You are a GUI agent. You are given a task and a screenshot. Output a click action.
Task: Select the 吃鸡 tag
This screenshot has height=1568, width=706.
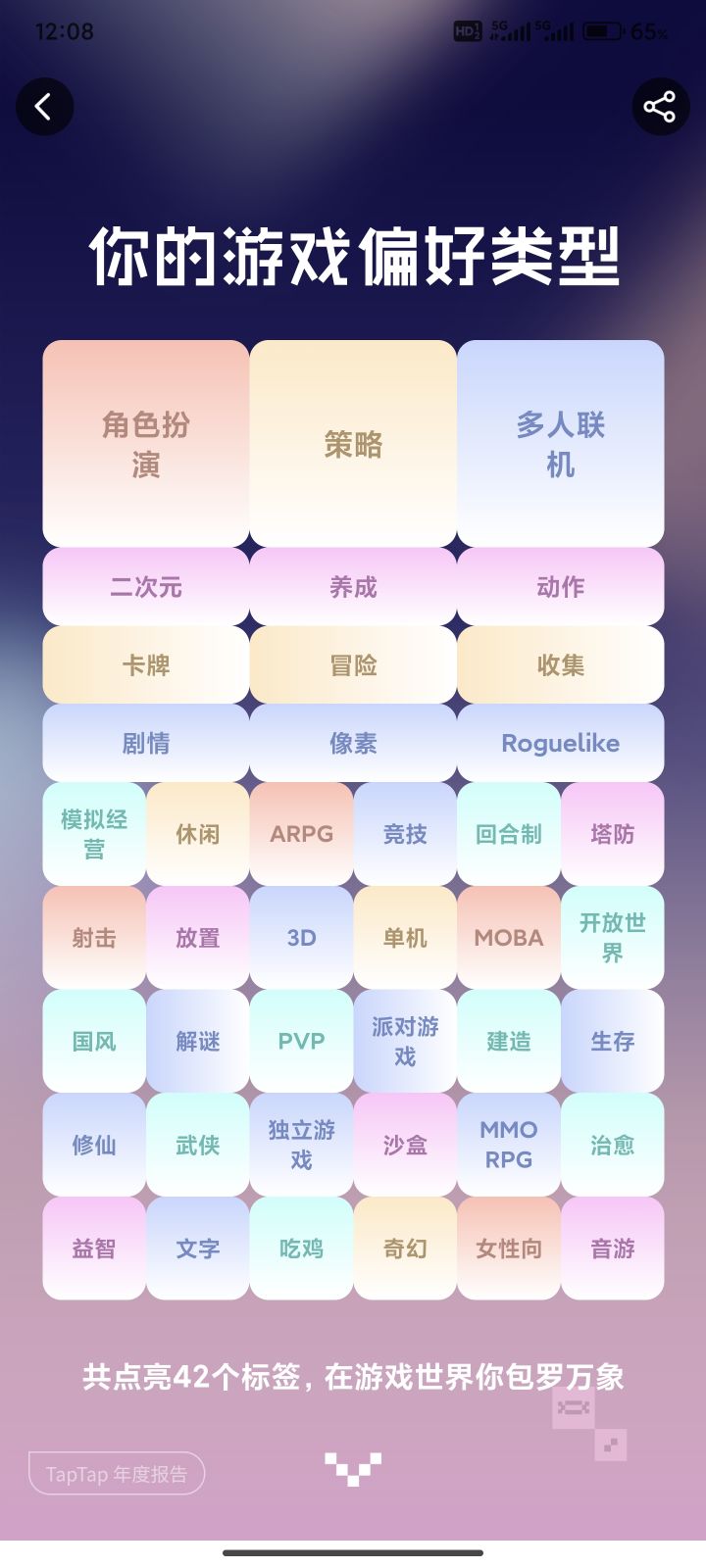click(301, 1249)
